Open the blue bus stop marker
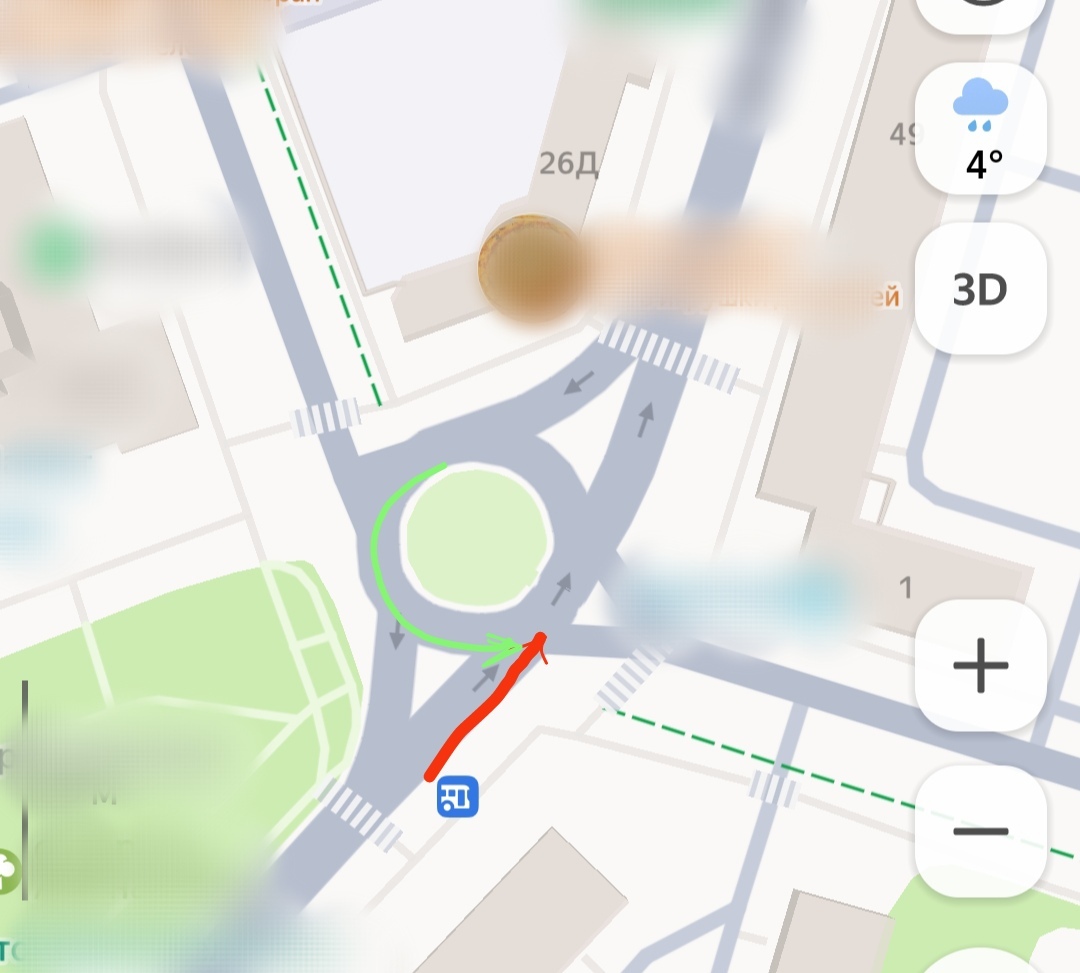Viewport: 1080px width, 973px height. click(458, 797)
